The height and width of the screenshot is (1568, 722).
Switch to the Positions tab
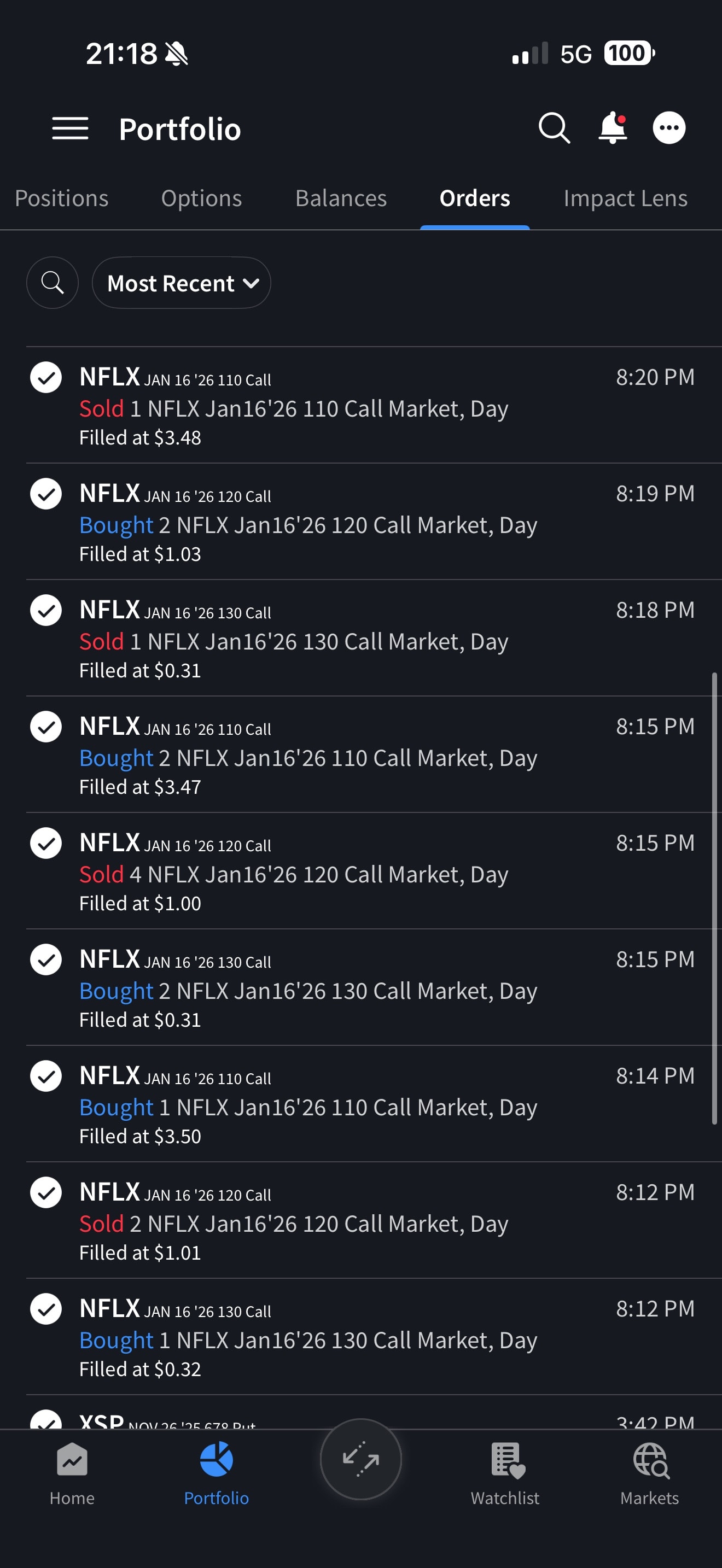coord(61,198)
